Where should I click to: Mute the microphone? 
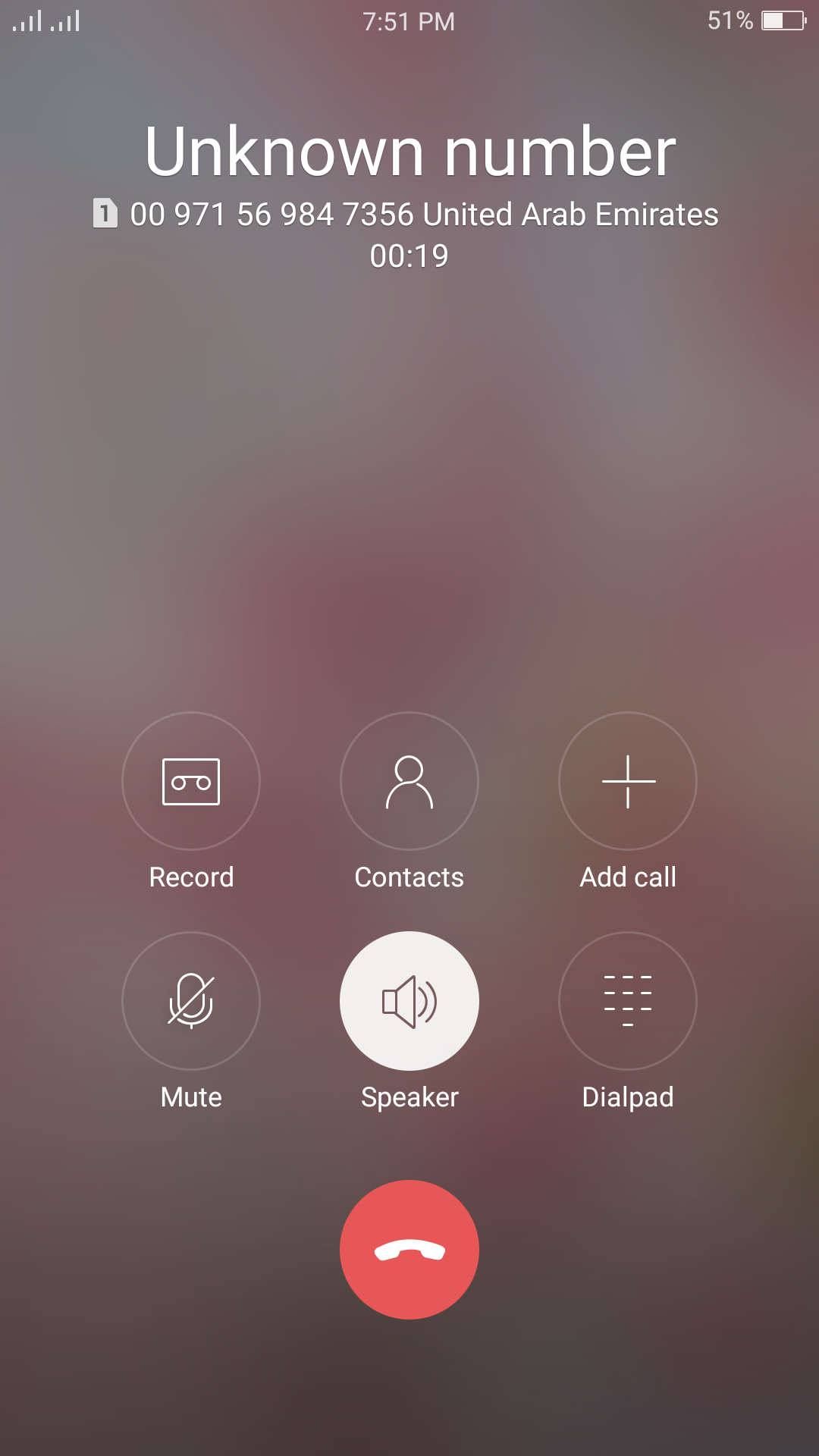point(191,1001)
